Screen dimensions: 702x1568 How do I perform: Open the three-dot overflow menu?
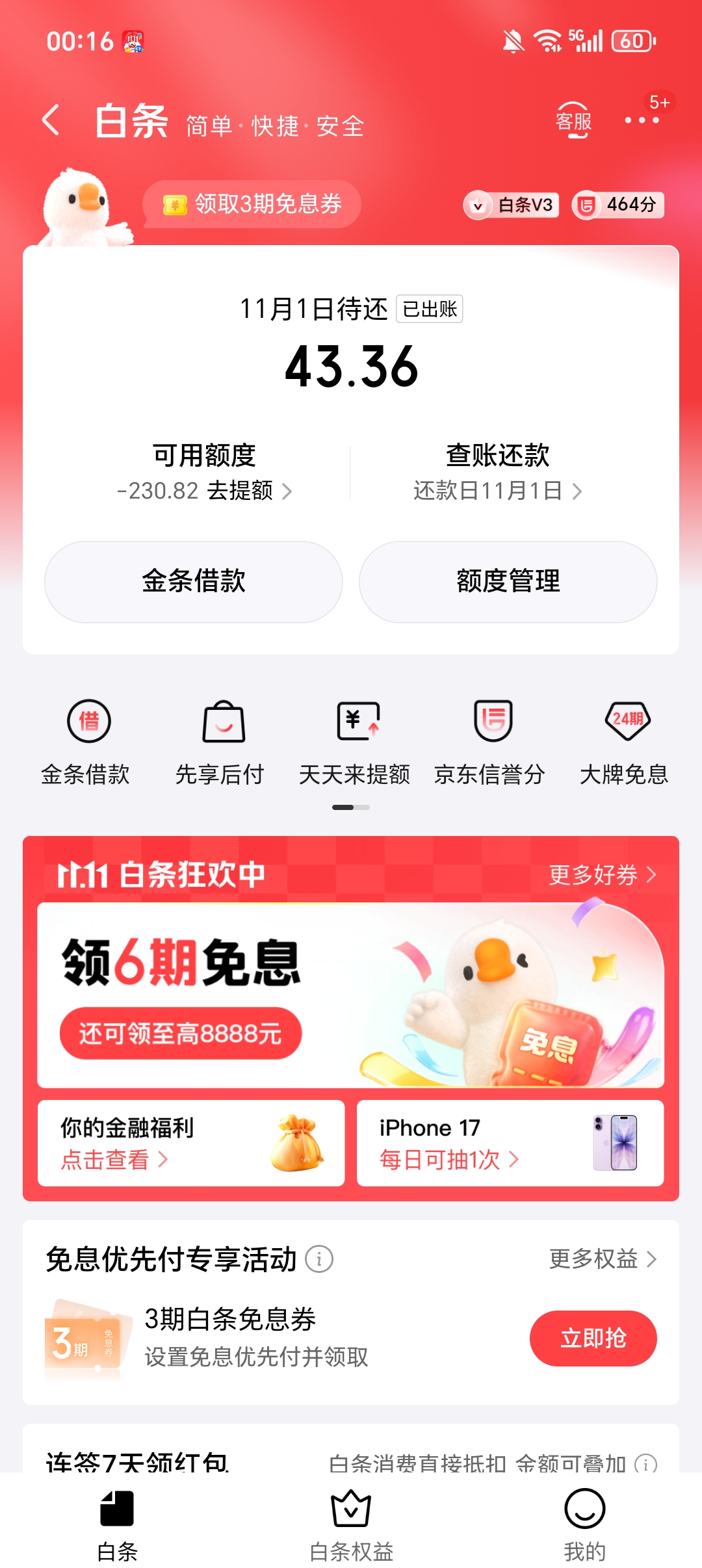[641, 120]
